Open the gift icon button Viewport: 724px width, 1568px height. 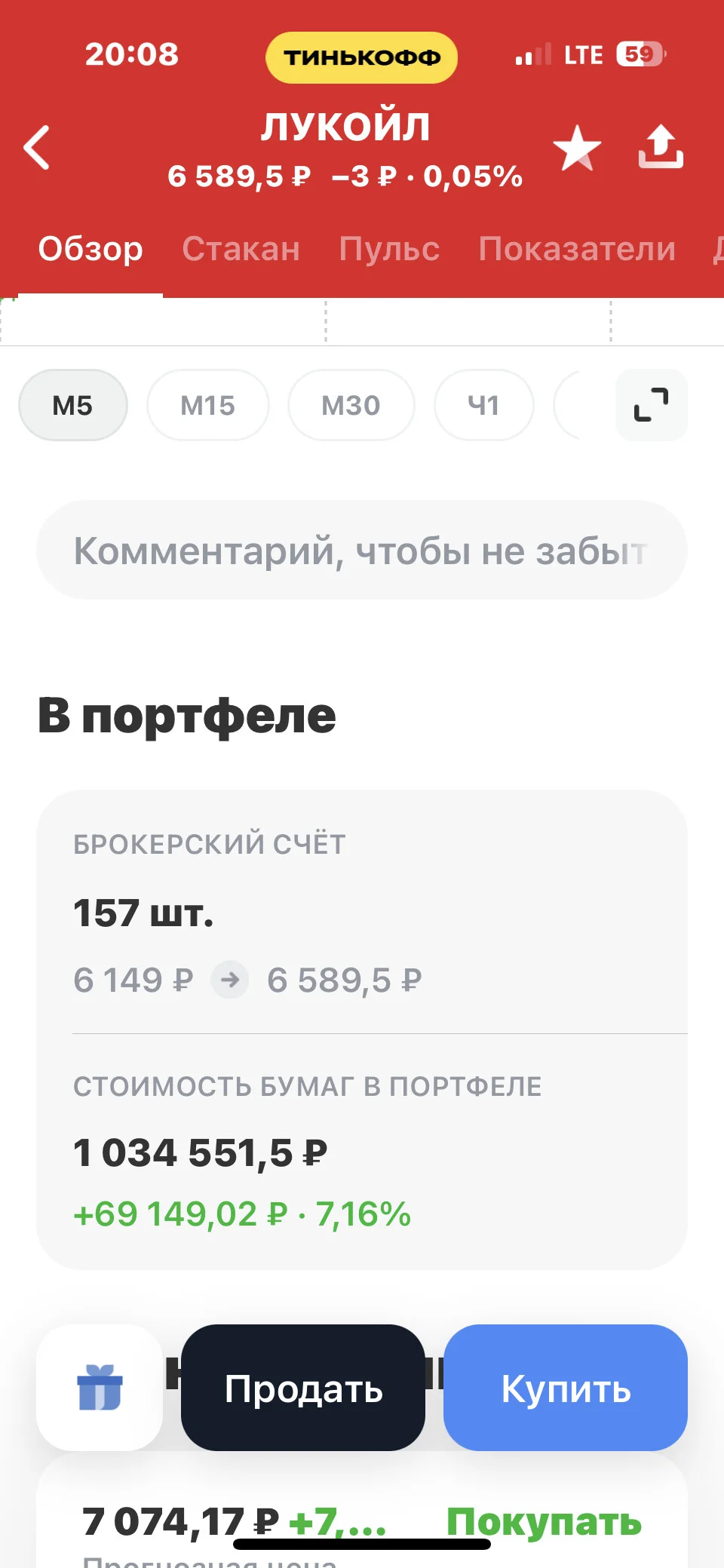click(x=100, y=1388)
